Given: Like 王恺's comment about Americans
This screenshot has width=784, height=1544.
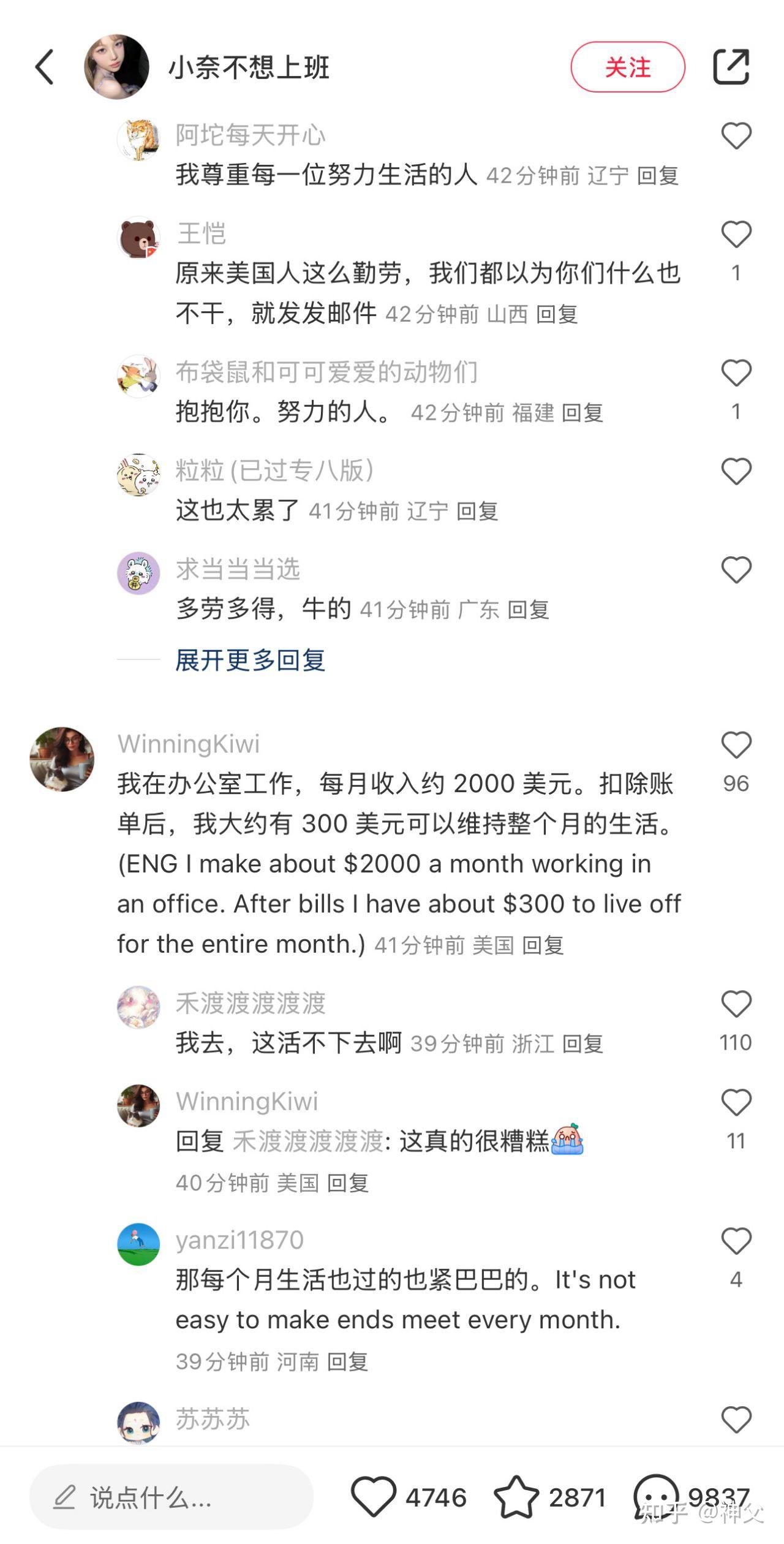Looking at the screenshot, I should click(x=736, y=235).
